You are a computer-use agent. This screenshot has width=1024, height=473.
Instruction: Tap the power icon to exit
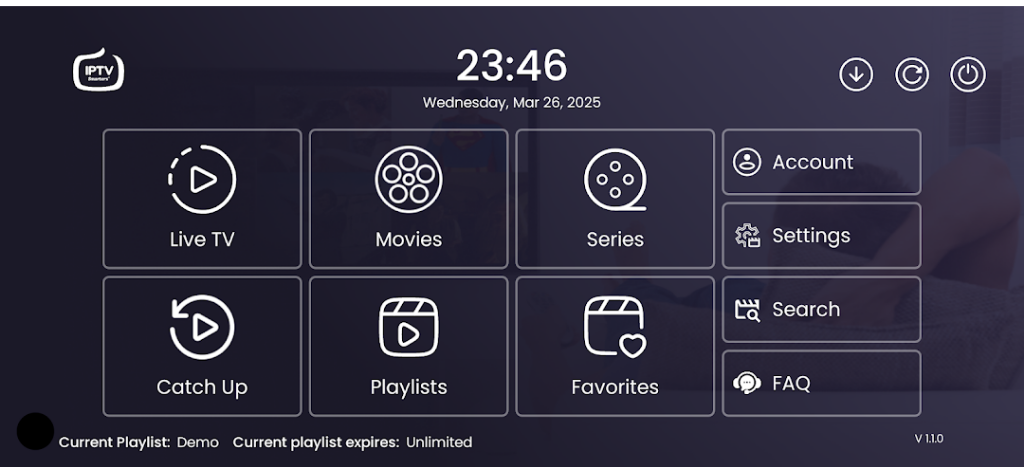[x=968, y=75]
